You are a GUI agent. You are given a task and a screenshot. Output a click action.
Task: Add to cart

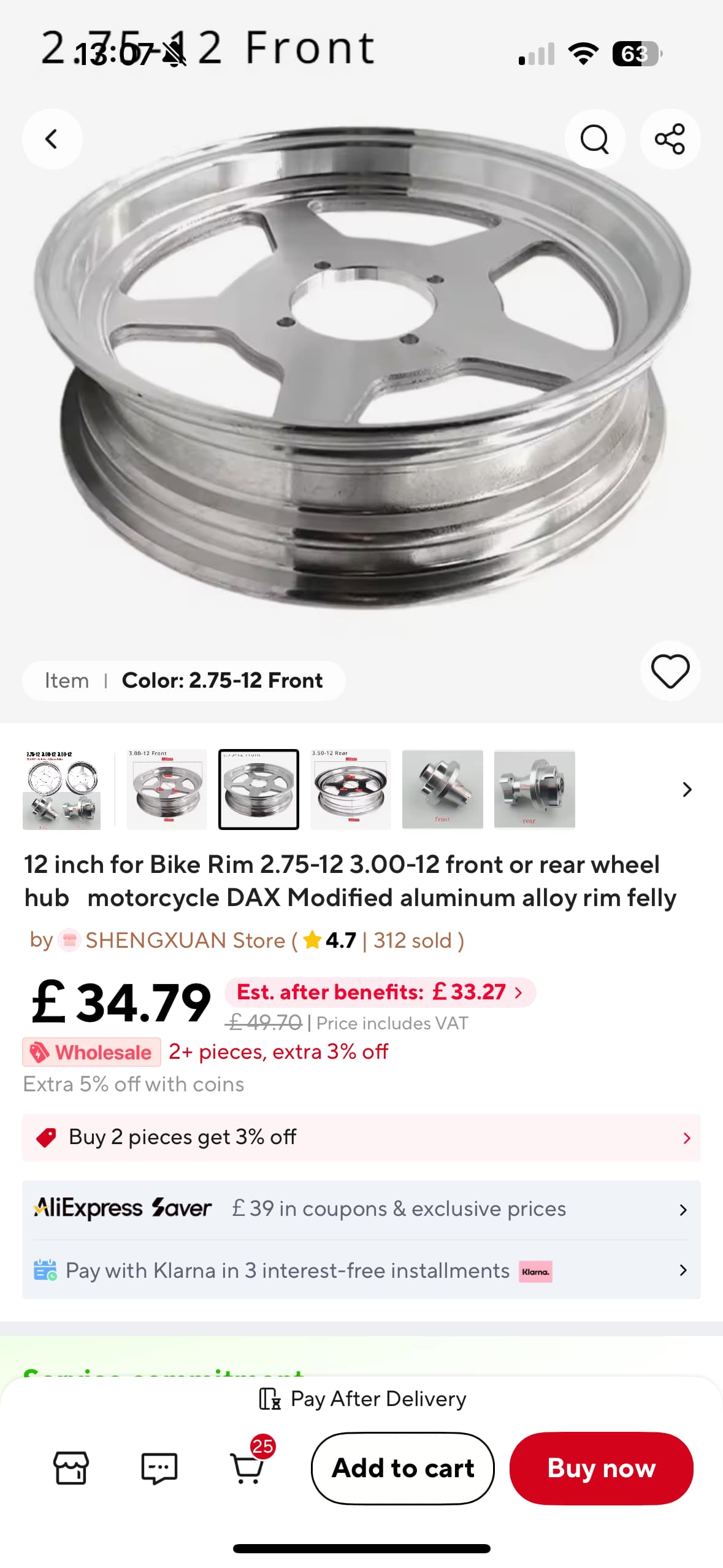point(402,1468)
